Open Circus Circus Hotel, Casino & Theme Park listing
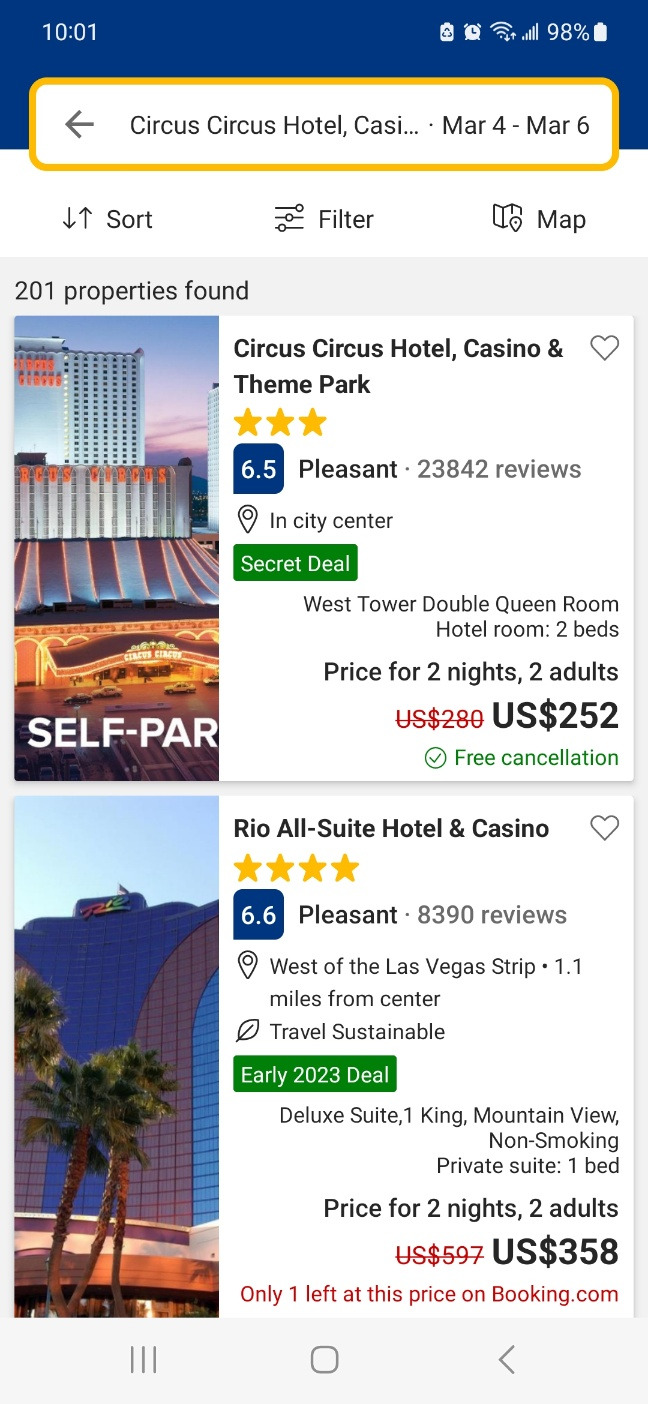Viewport: 648px width, 1404px height. pos(398,366)
